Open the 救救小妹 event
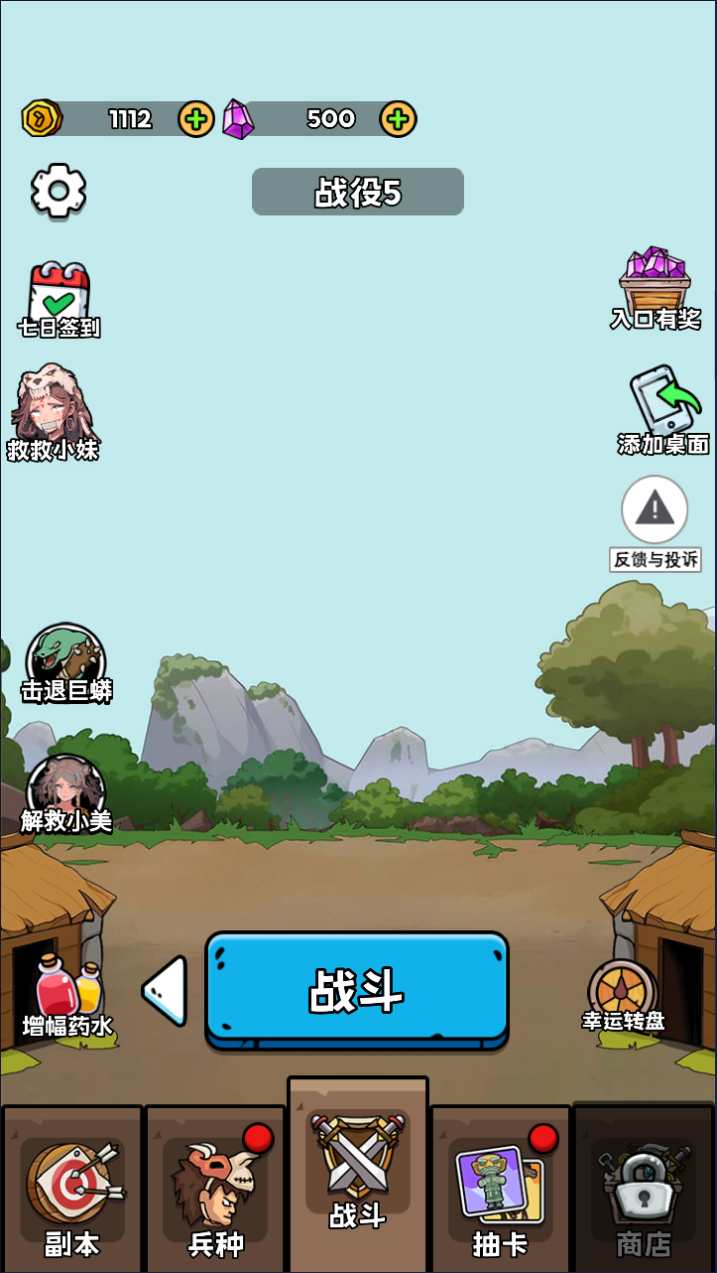The image size is (717, 1273). 53,413
